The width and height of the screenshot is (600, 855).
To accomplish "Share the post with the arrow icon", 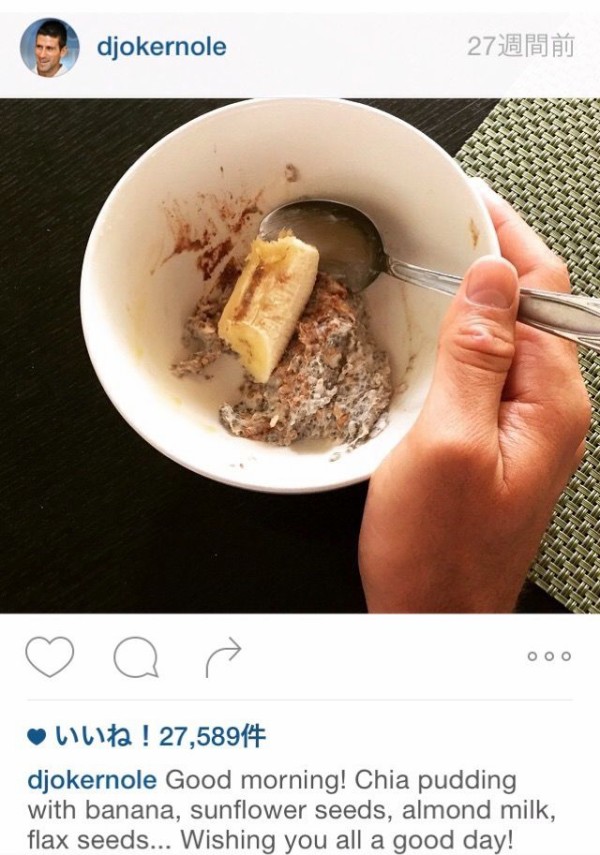I will (223, 657).
